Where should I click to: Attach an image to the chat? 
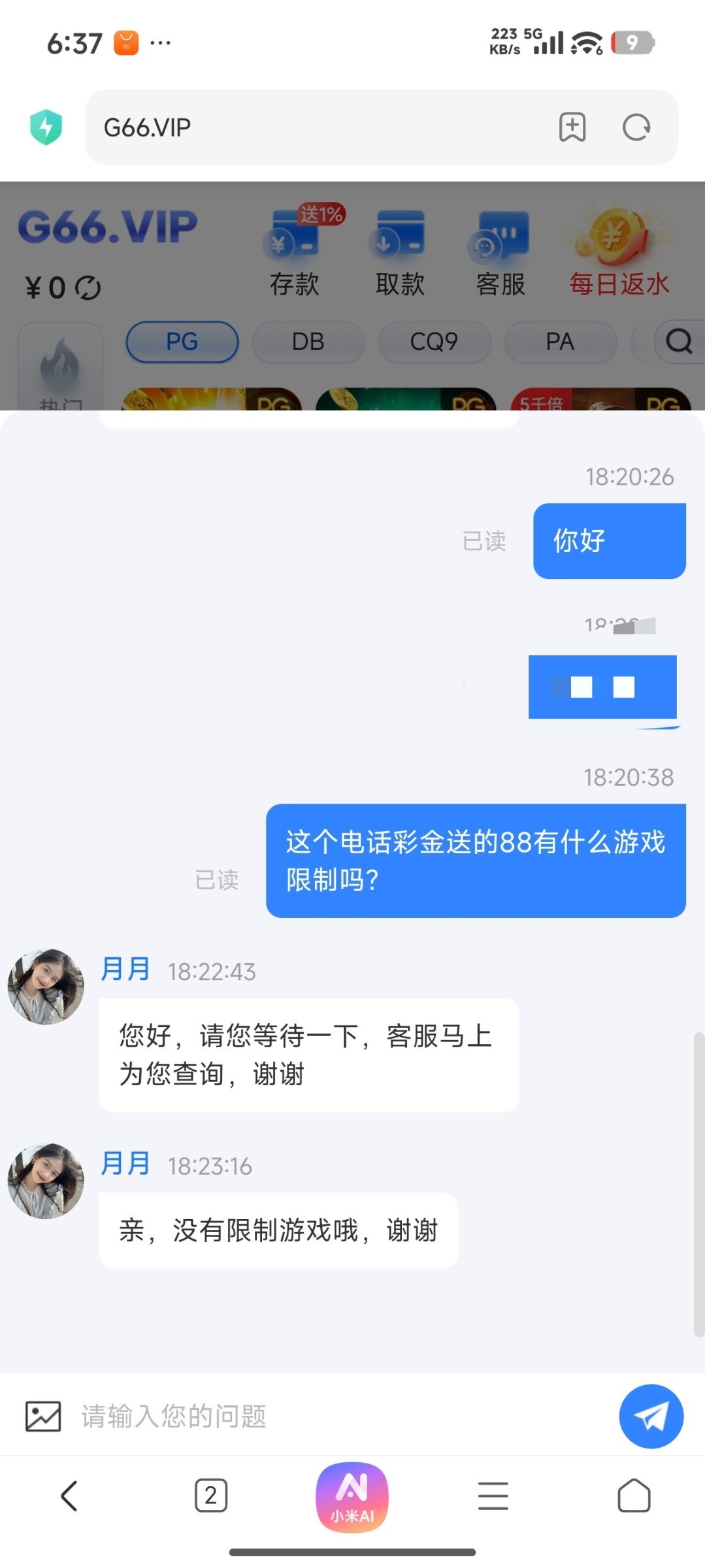click(43, 1416)
